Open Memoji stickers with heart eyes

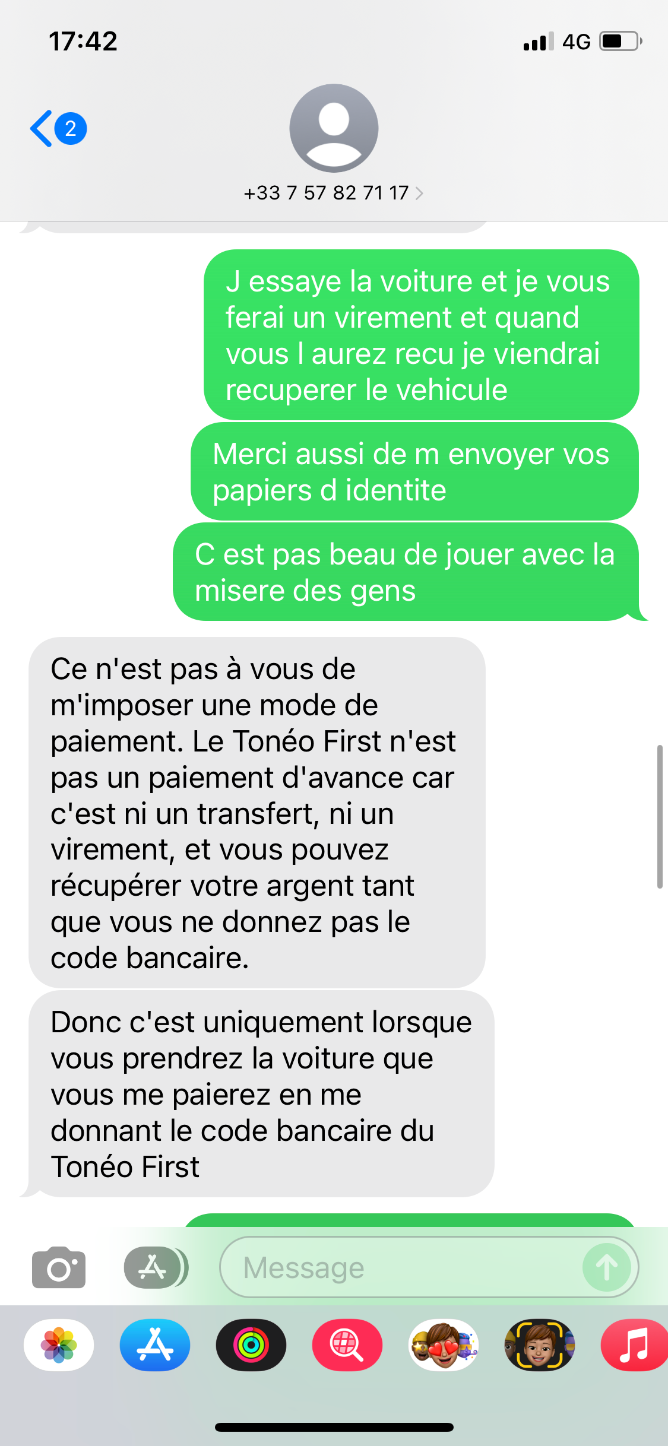444,1345
